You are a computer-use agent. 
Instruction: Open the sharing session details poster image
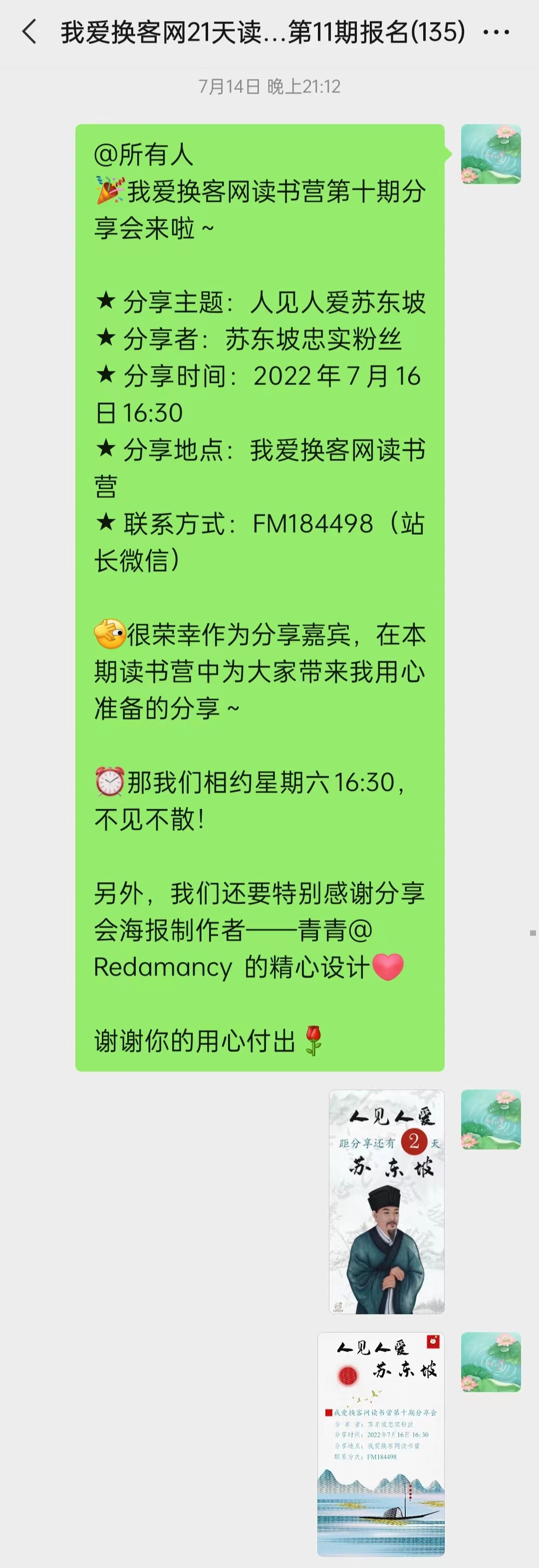tap(381, 1443)
